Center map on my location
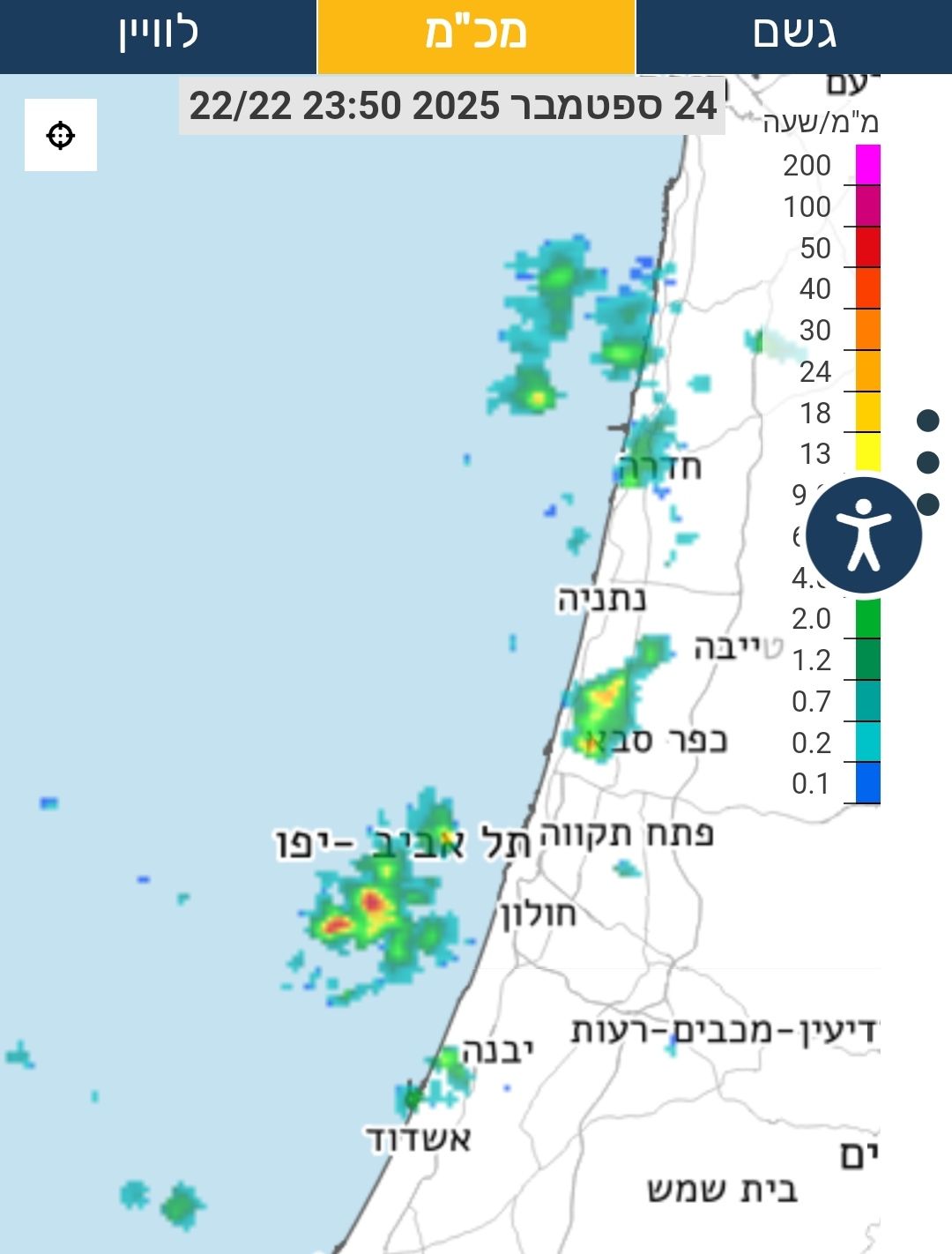Screen dimensions: 952x1254 [61, 135]
